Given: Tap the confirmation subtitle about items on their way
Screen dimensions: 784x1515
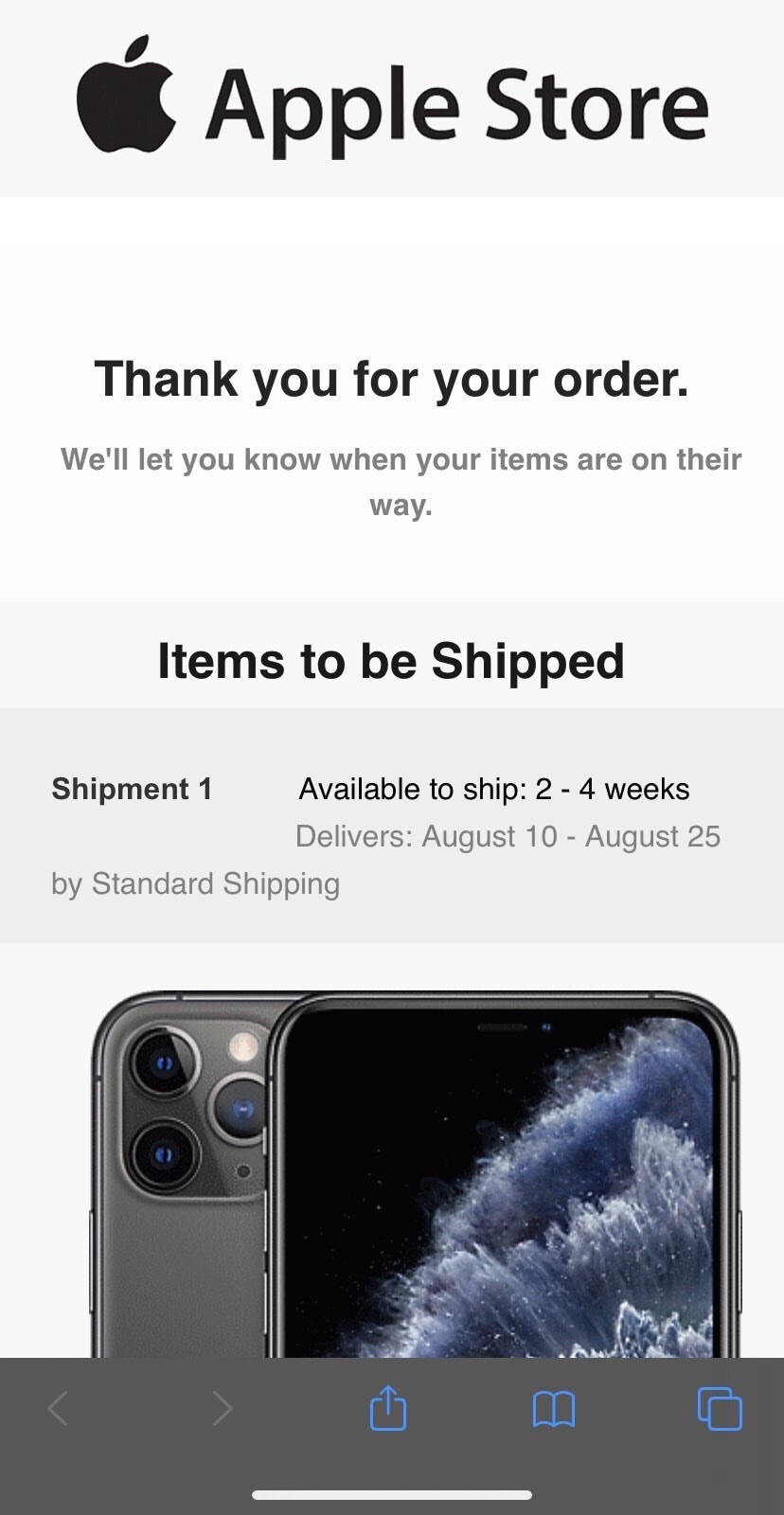Looking at the screenshot, I should [x=401, y=481].
